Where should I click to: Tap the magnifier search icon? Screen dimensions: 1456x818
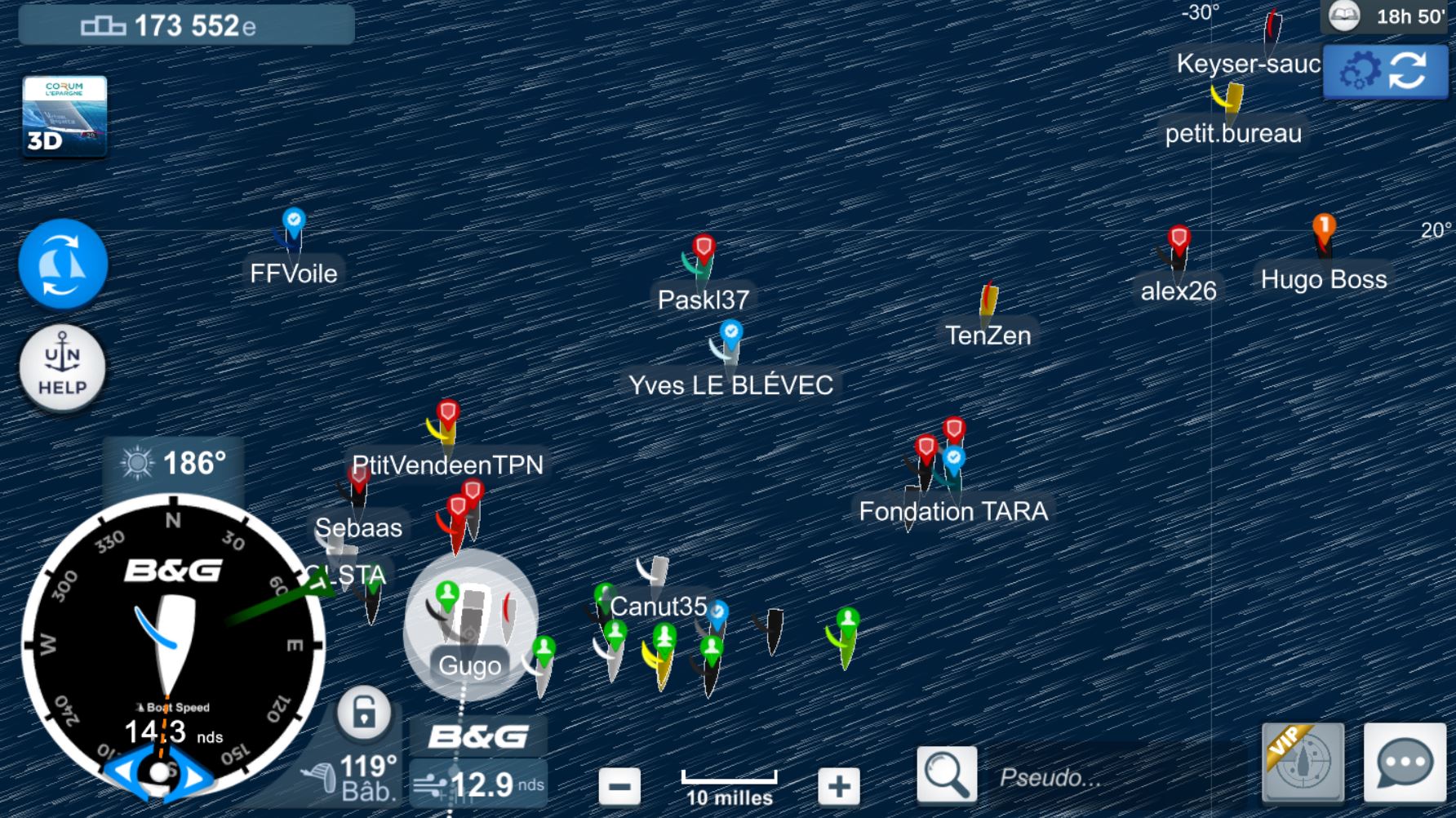[x=946, y=774]
